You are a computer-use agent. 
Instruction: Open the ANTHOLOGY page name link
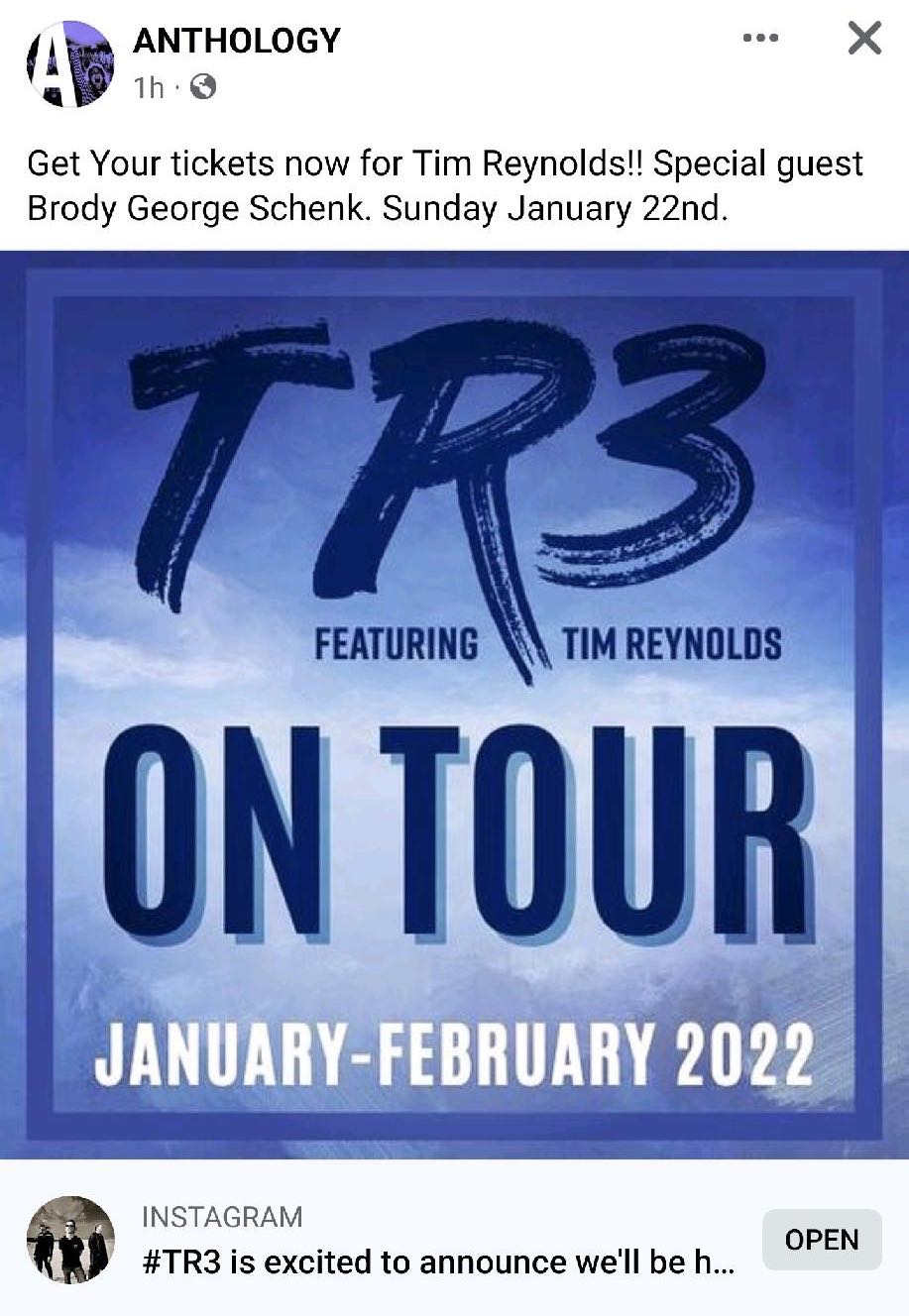click(x=236, y=41)
